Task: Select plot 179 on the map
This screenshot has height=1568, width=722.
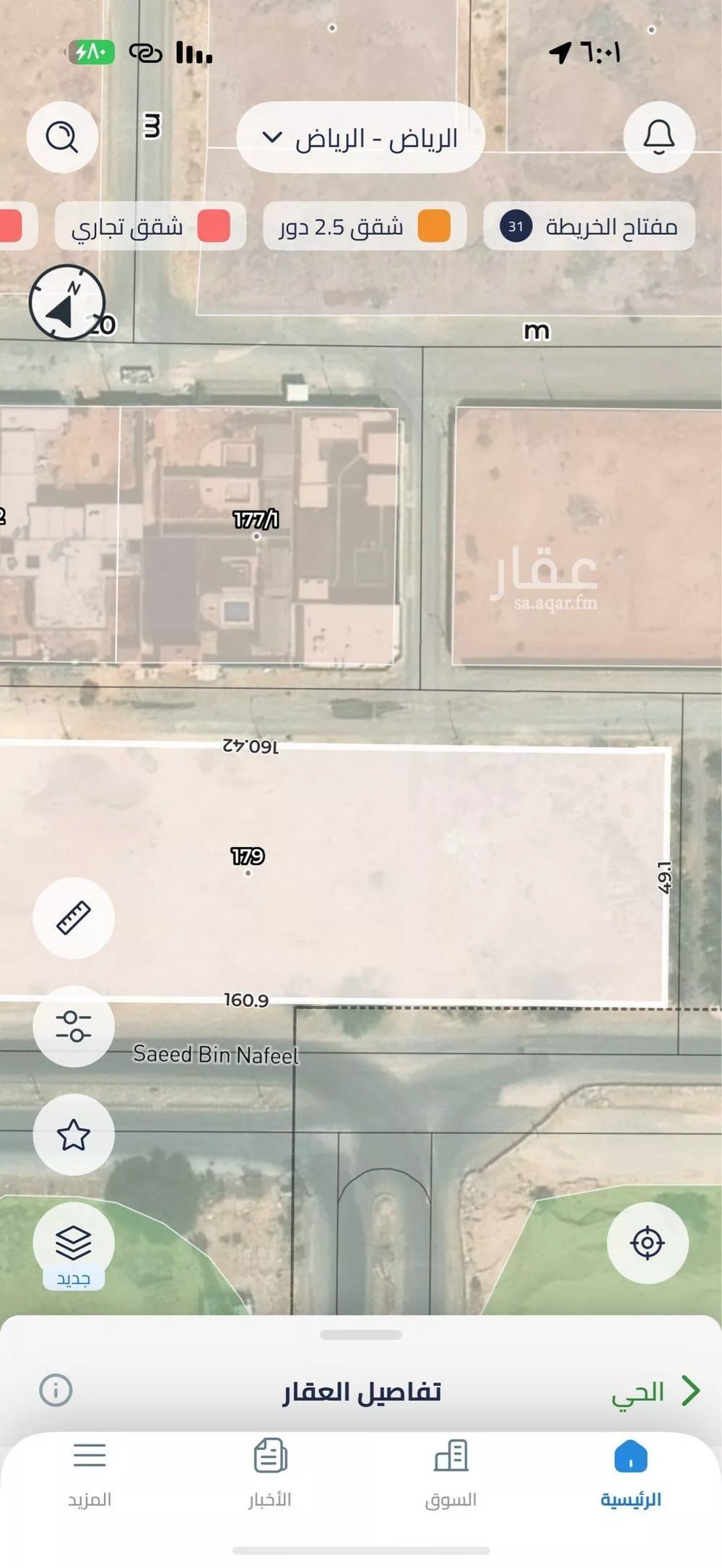Action: click(x=248, y=859)
